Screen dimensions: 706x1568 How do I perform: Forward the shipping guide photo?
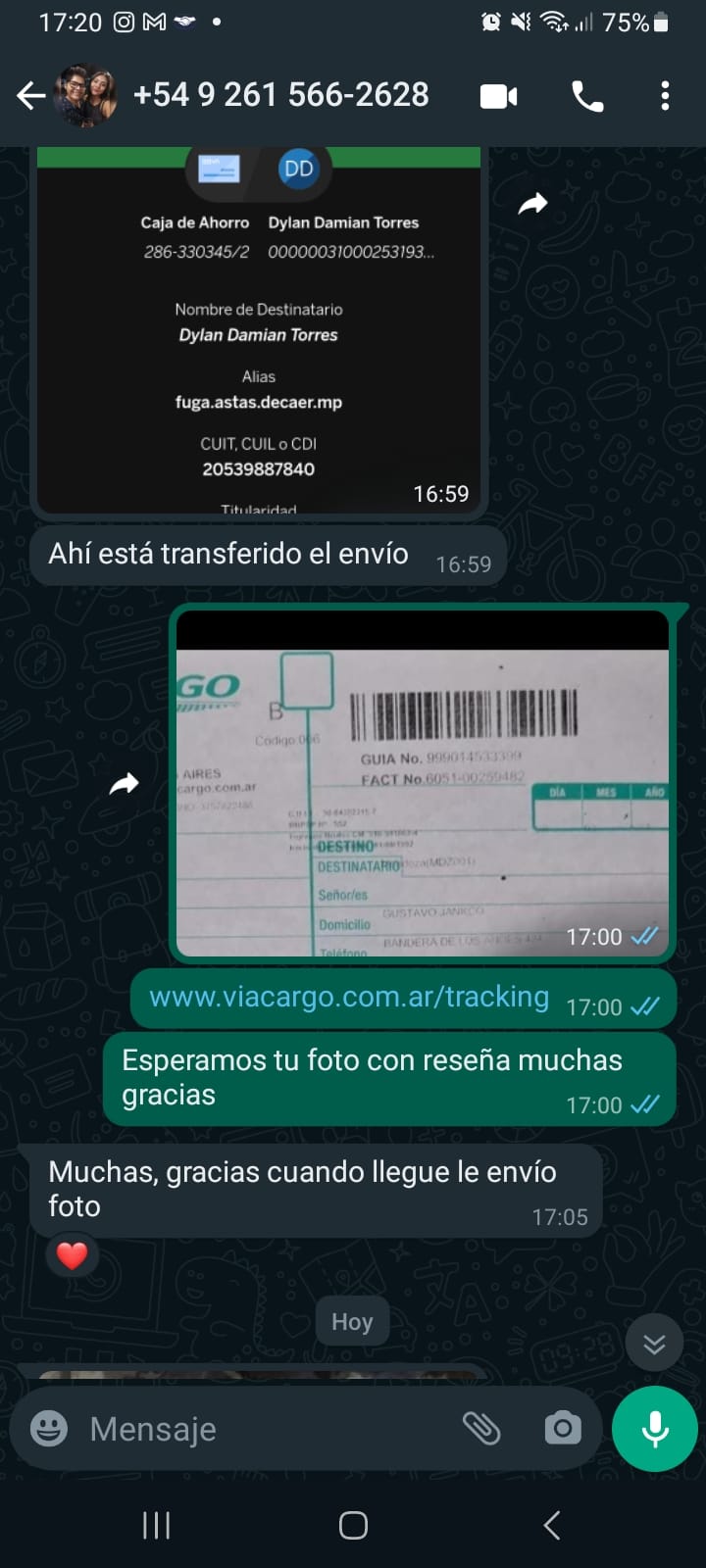[125, 784]
